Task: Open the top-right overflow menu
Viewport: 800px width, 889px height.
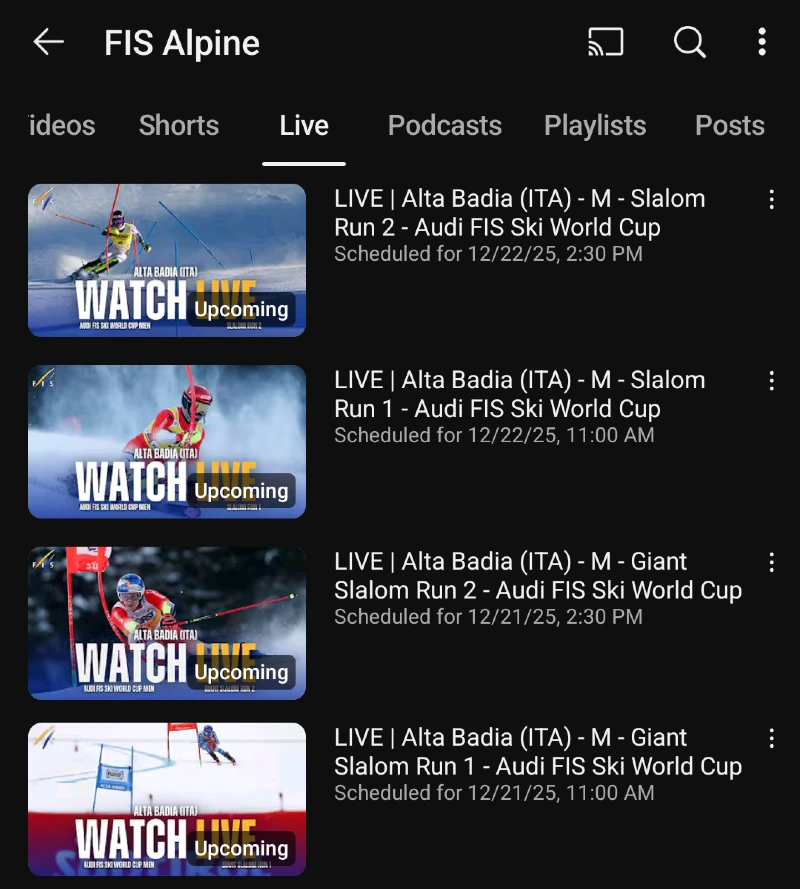Action: [762, 43]
